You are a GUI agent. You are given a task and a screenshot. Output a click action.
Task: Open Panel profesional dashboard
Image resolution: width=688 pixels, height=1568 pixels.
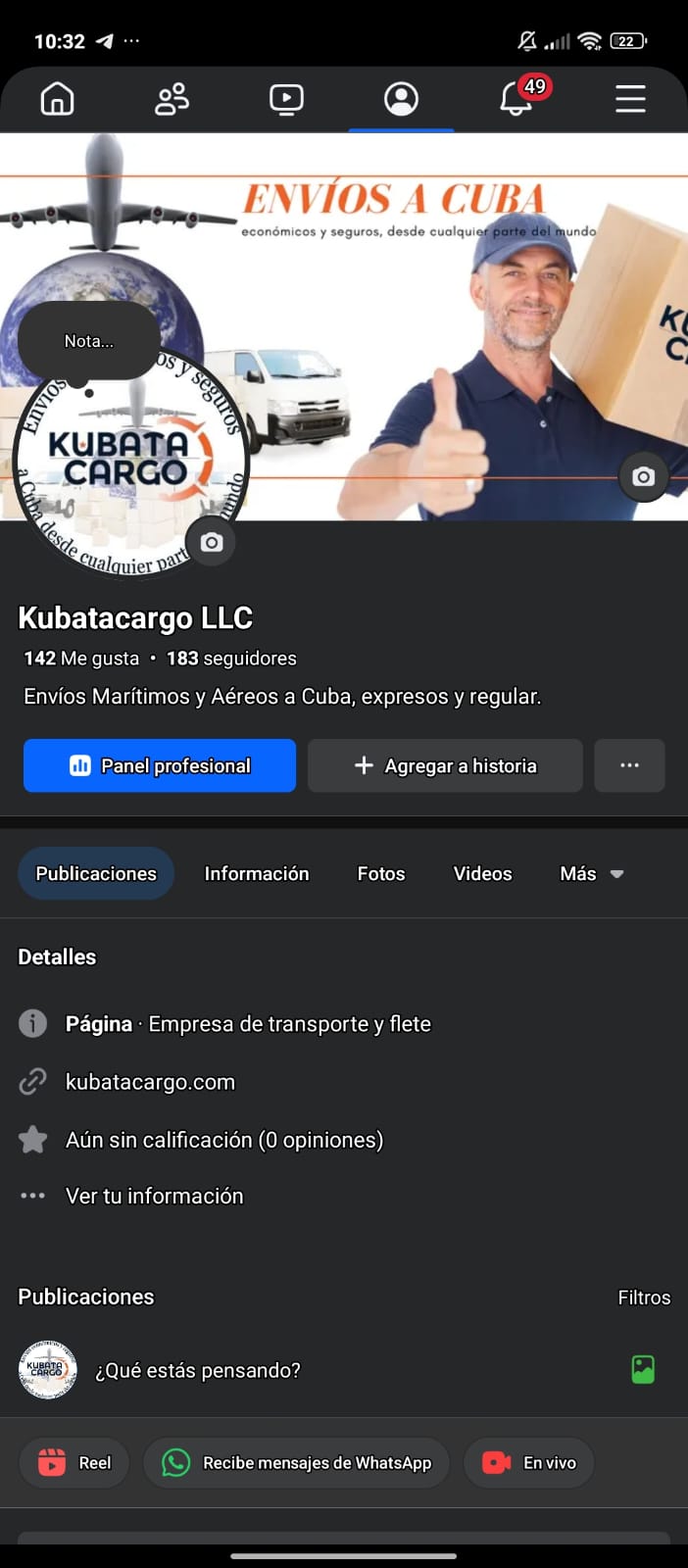tap(160, 765)
